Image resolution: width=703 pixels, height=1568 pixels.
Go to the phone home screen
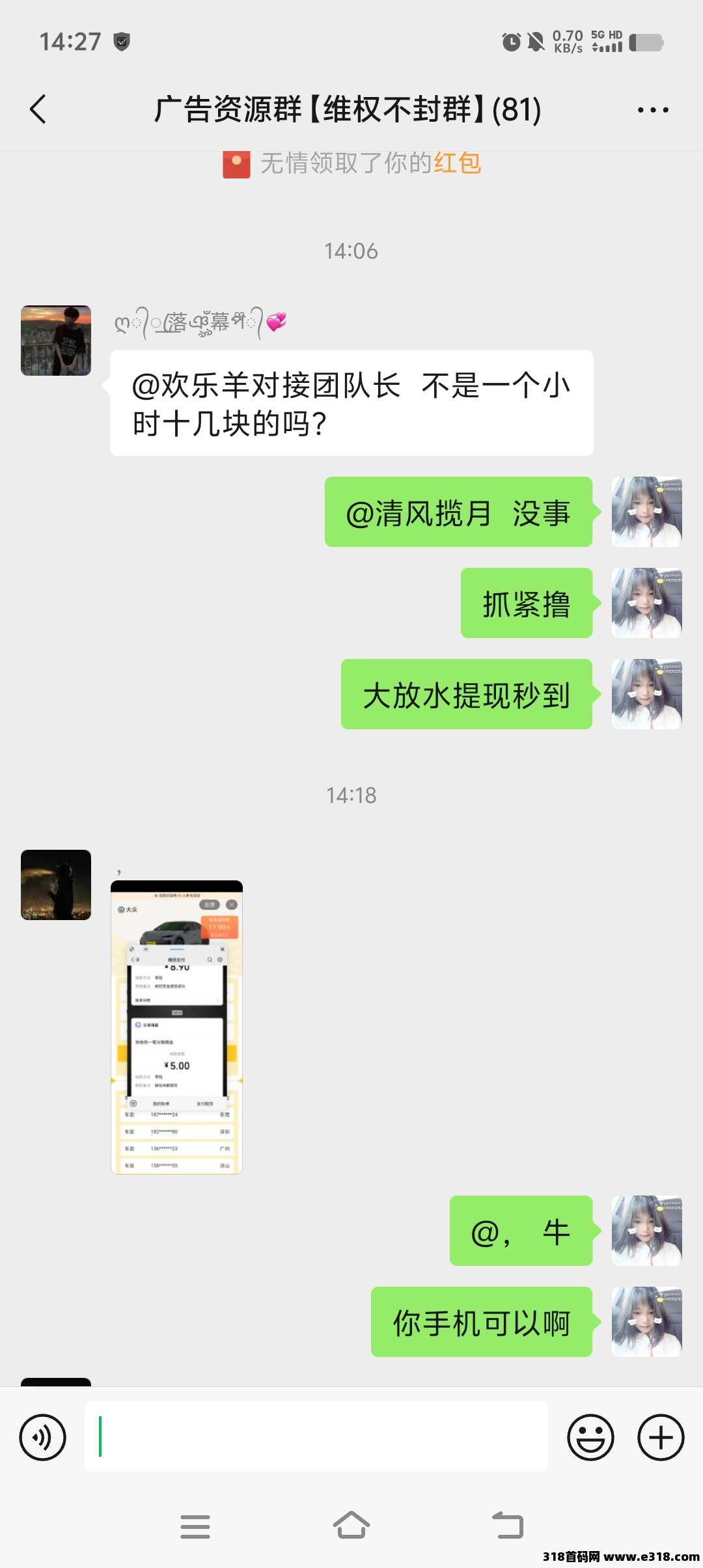[351, 1525]
